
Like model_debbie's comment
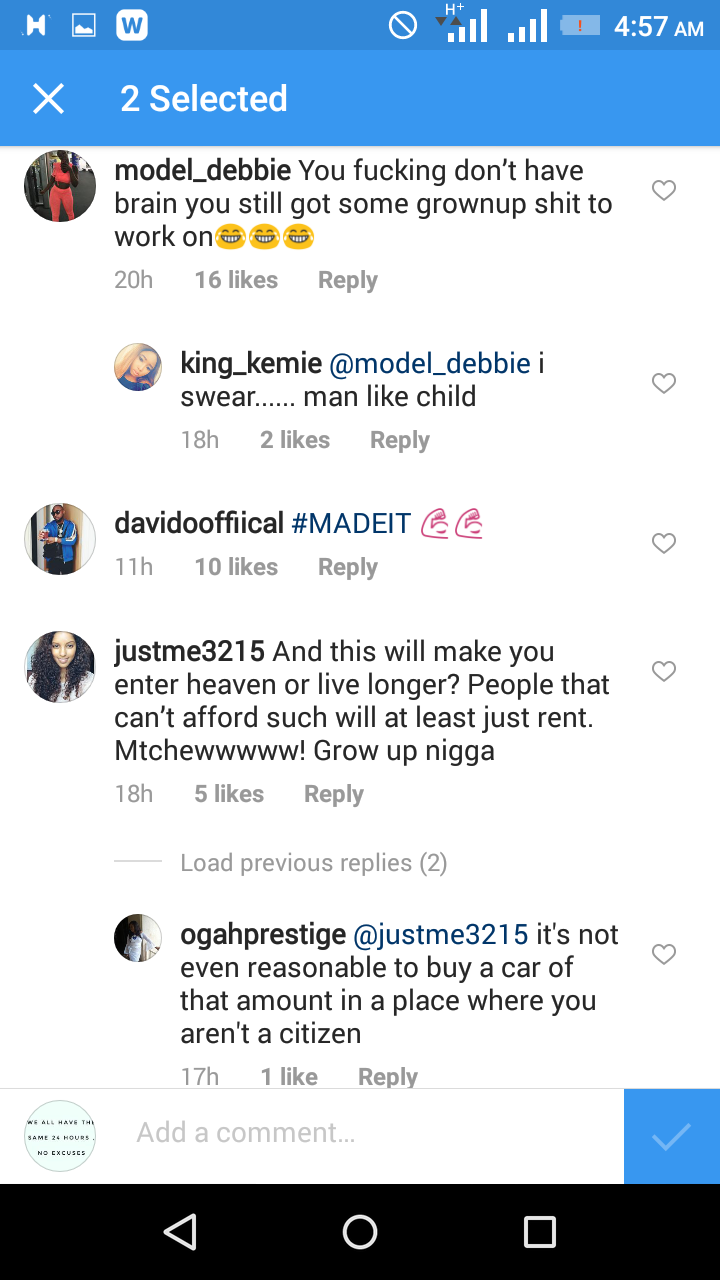[664, 190]
